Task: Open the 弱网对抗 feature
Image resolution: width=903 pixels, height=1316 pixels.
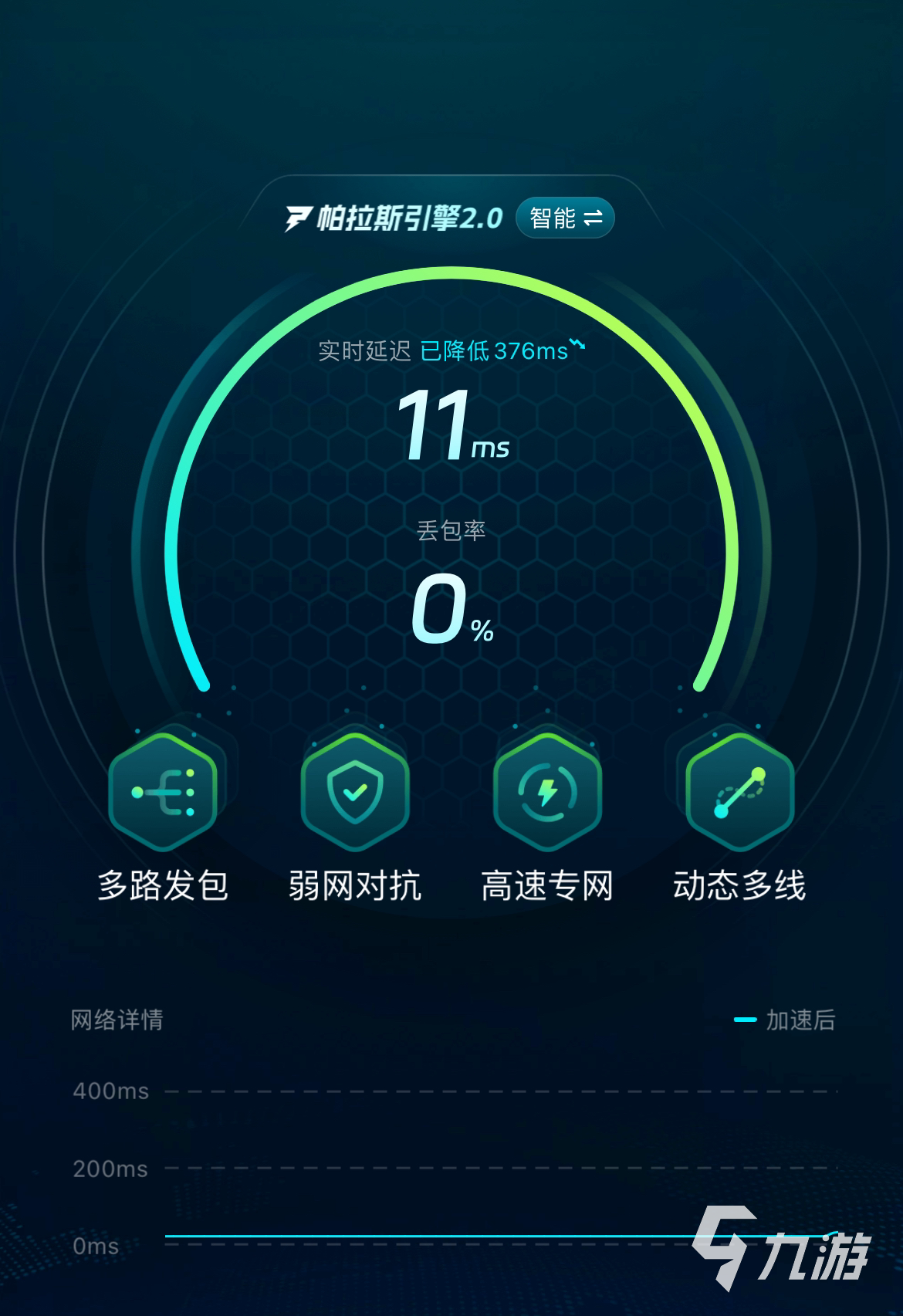Action: pyautogui.click(x=355, y=793)
